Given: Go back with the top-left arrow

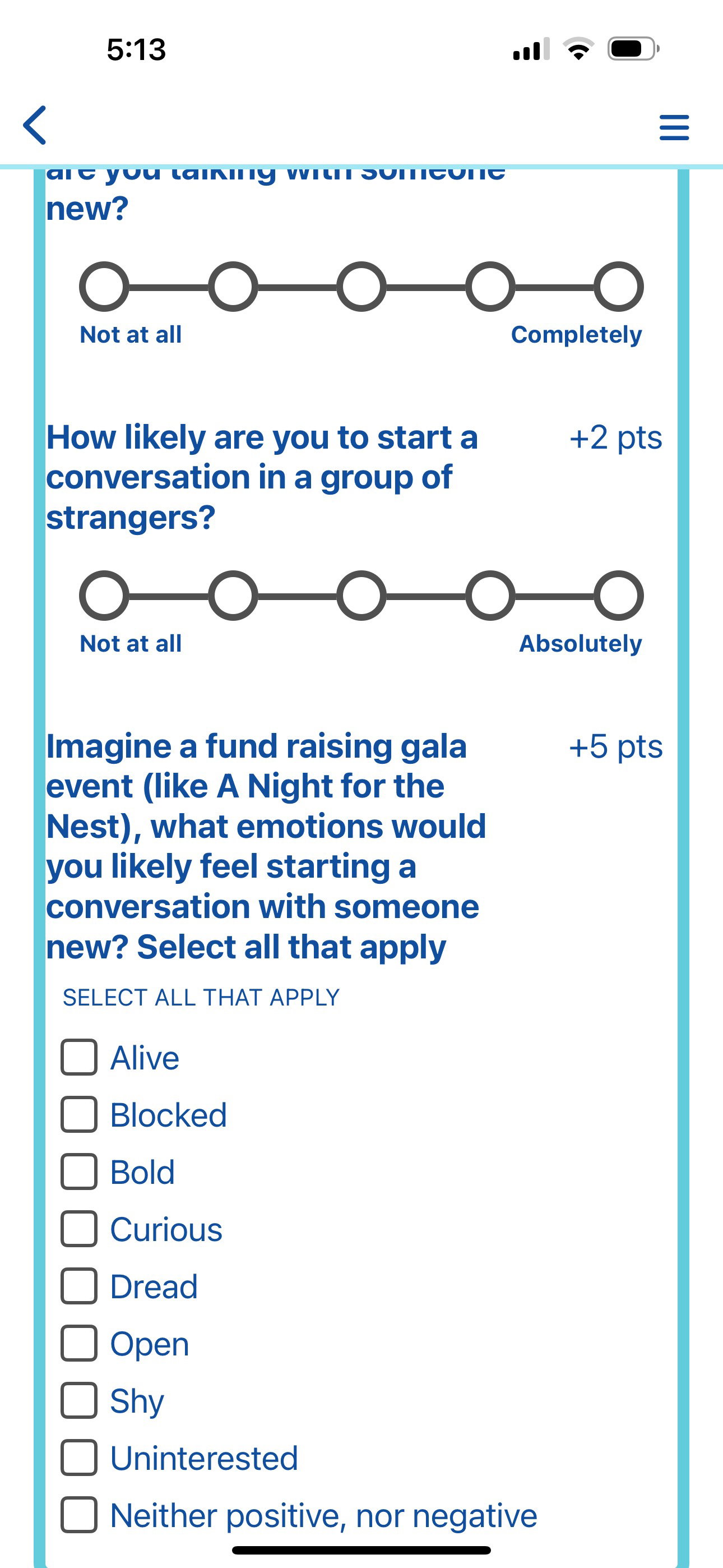Looking at the screenshot, I should (35, 126).
